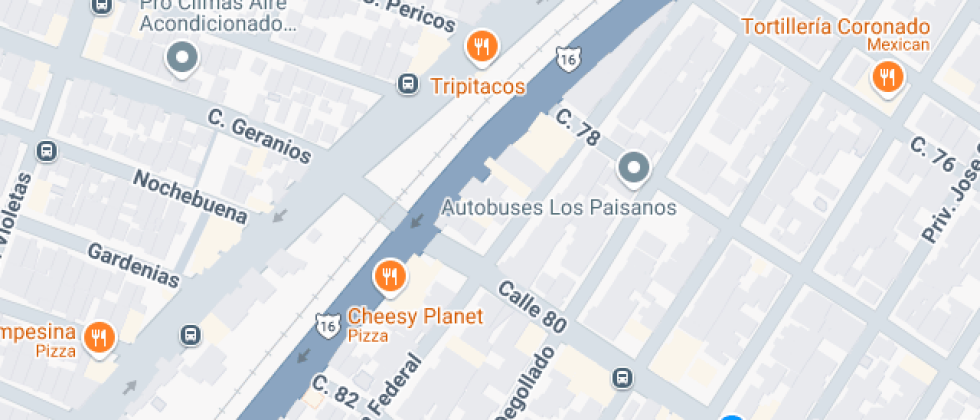Tap the Cheesy Planet pizza pin
Viewport: 980px width, 420px height.
[389, 277]
